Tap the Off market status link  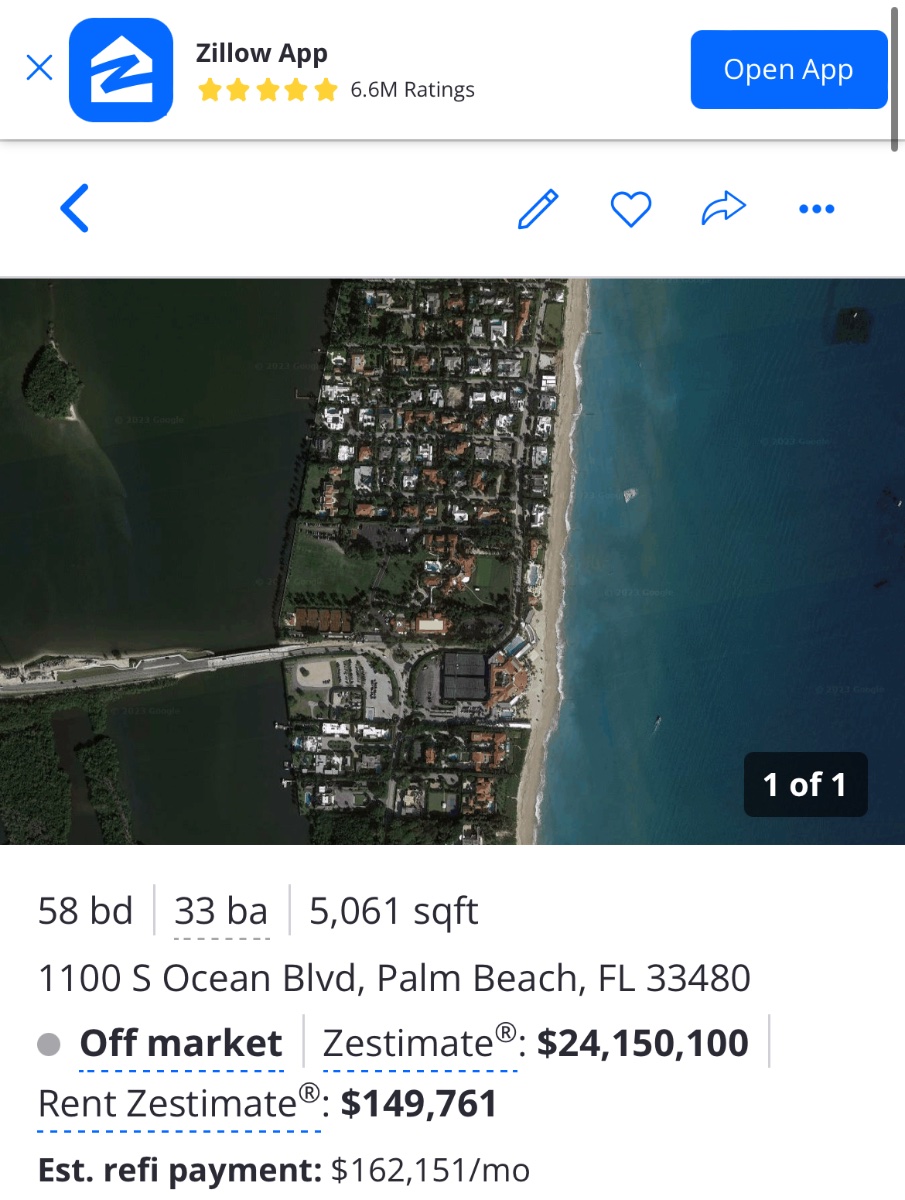(180, 1044)
